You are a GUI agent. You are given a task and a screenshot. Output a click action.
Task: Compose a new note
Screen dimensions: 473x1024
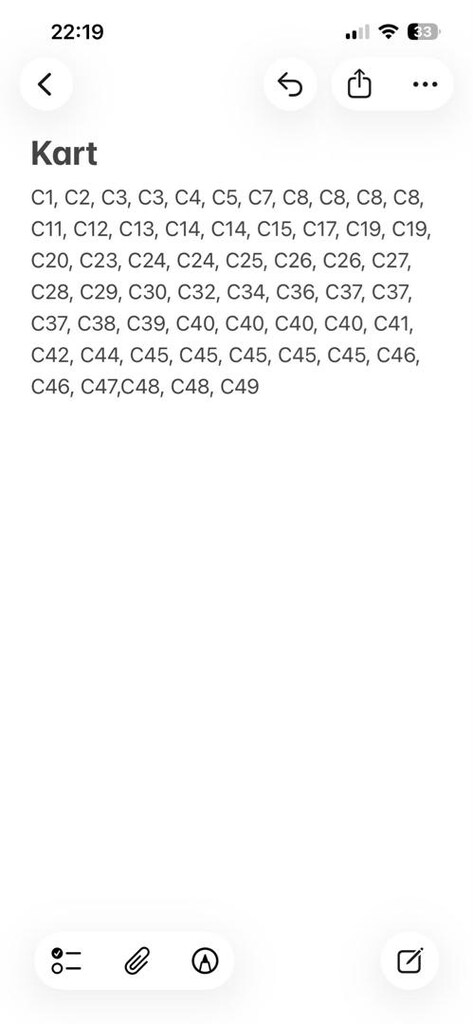[410, 961]
